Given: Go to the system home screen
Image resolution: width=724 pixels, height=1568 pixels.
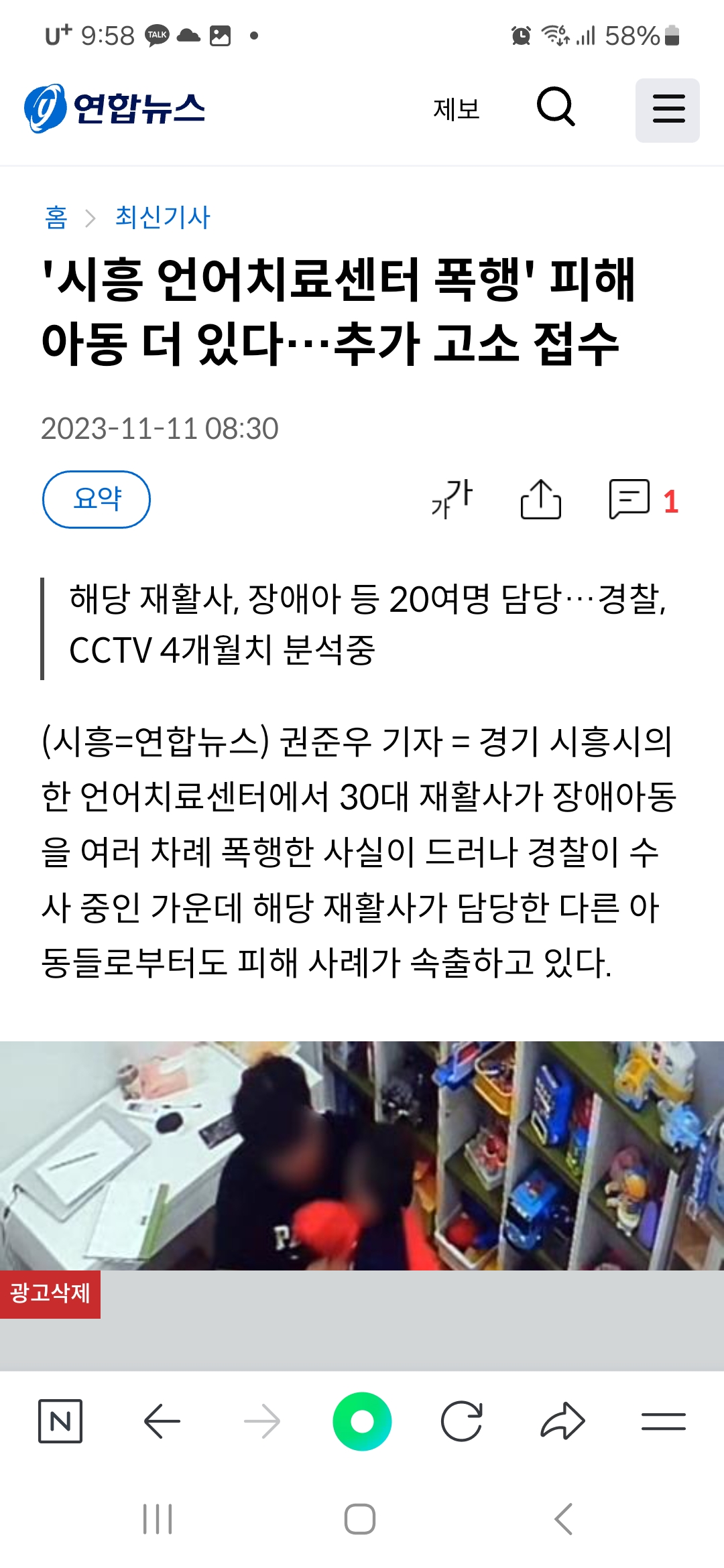Looking at the screenshot, I should click(x=360, y=1518).
